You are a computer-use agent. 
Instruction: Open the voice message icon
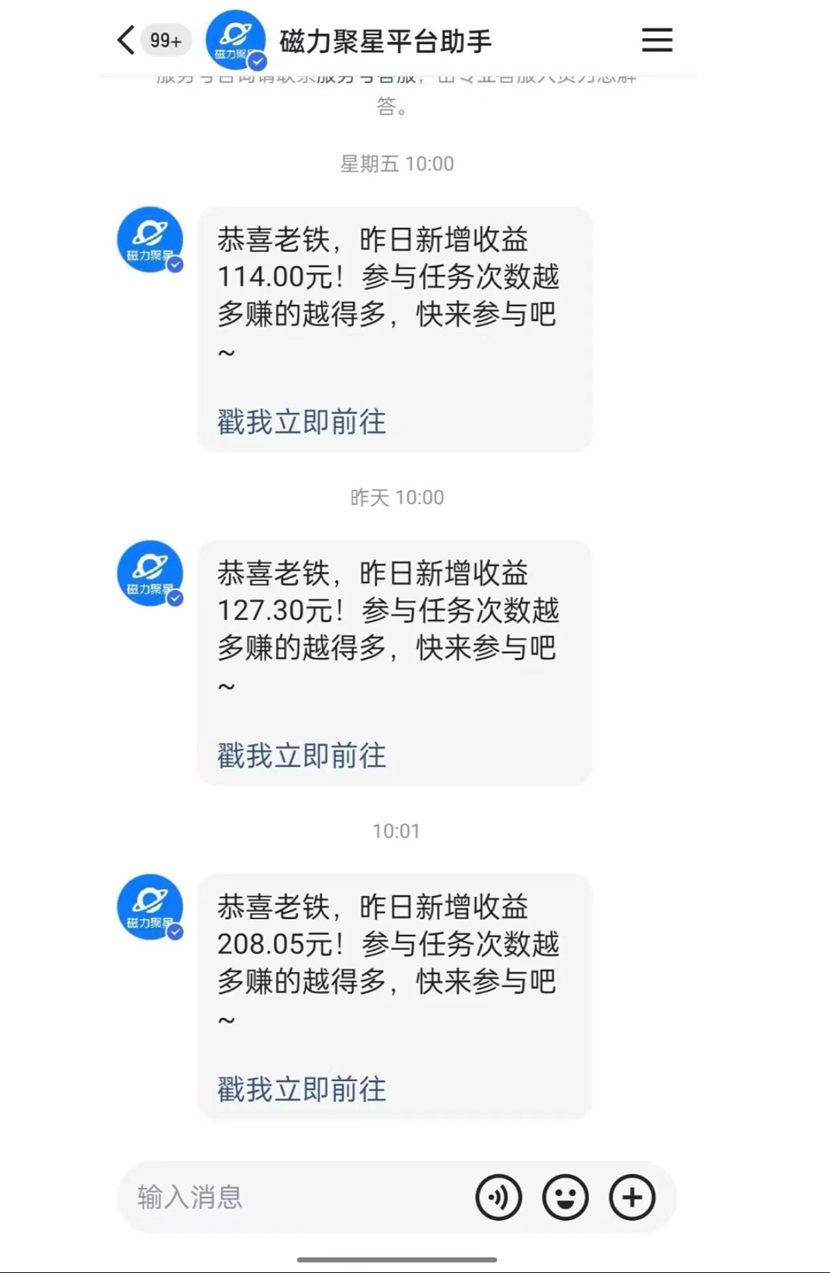click(499, 1197)
